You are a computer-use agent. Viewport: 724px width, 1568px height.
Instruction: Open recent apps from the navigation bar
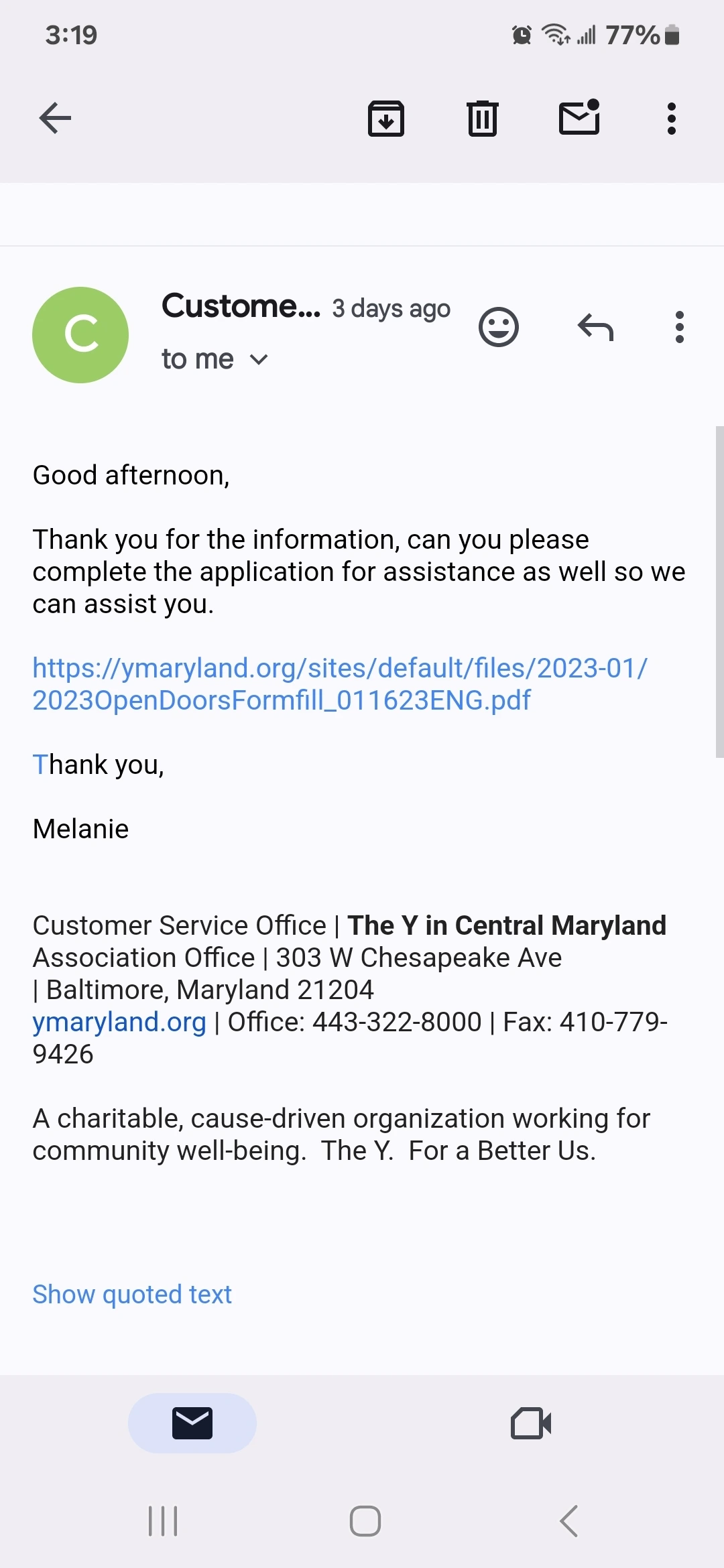(x=163, y=1521)
